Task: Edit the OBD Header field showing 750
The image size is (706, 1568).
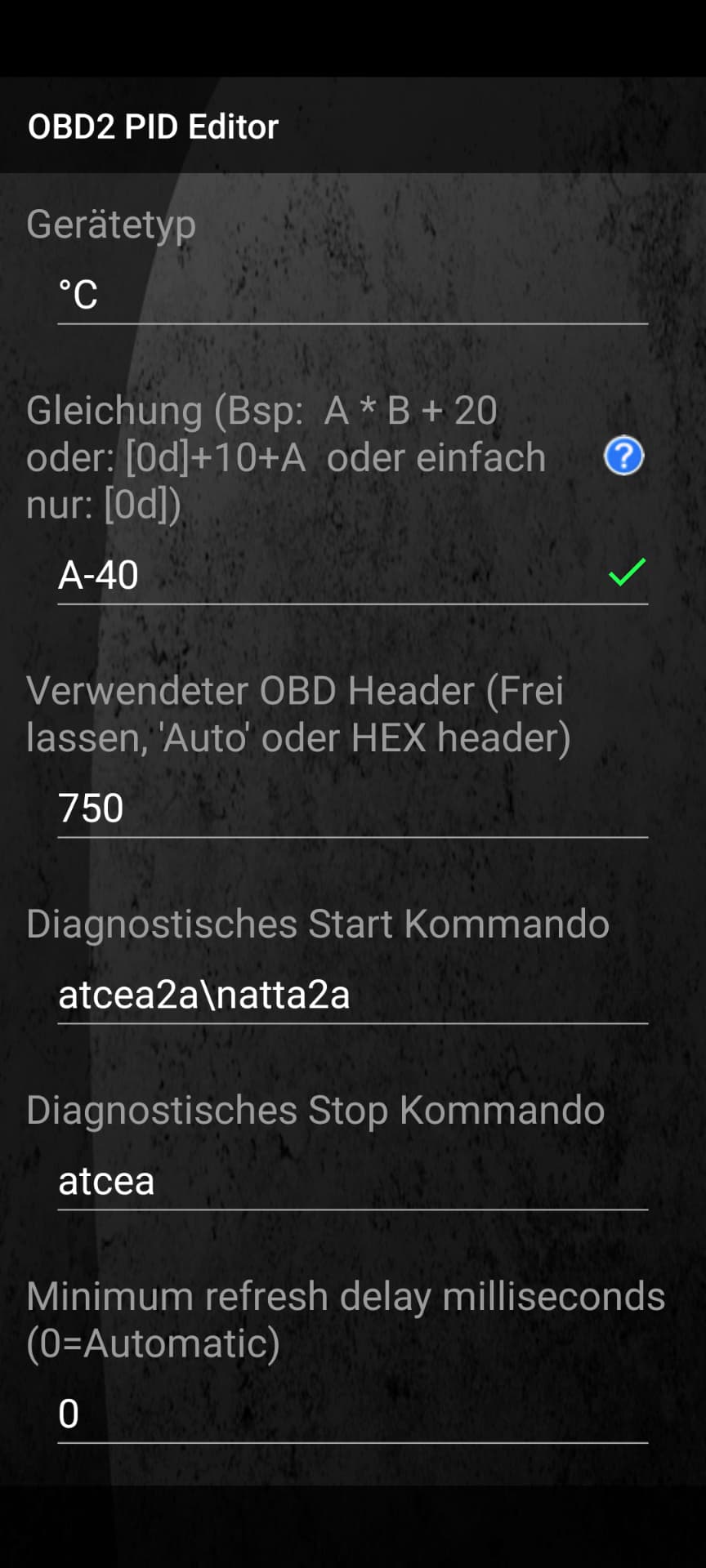Action: point(352,808)
